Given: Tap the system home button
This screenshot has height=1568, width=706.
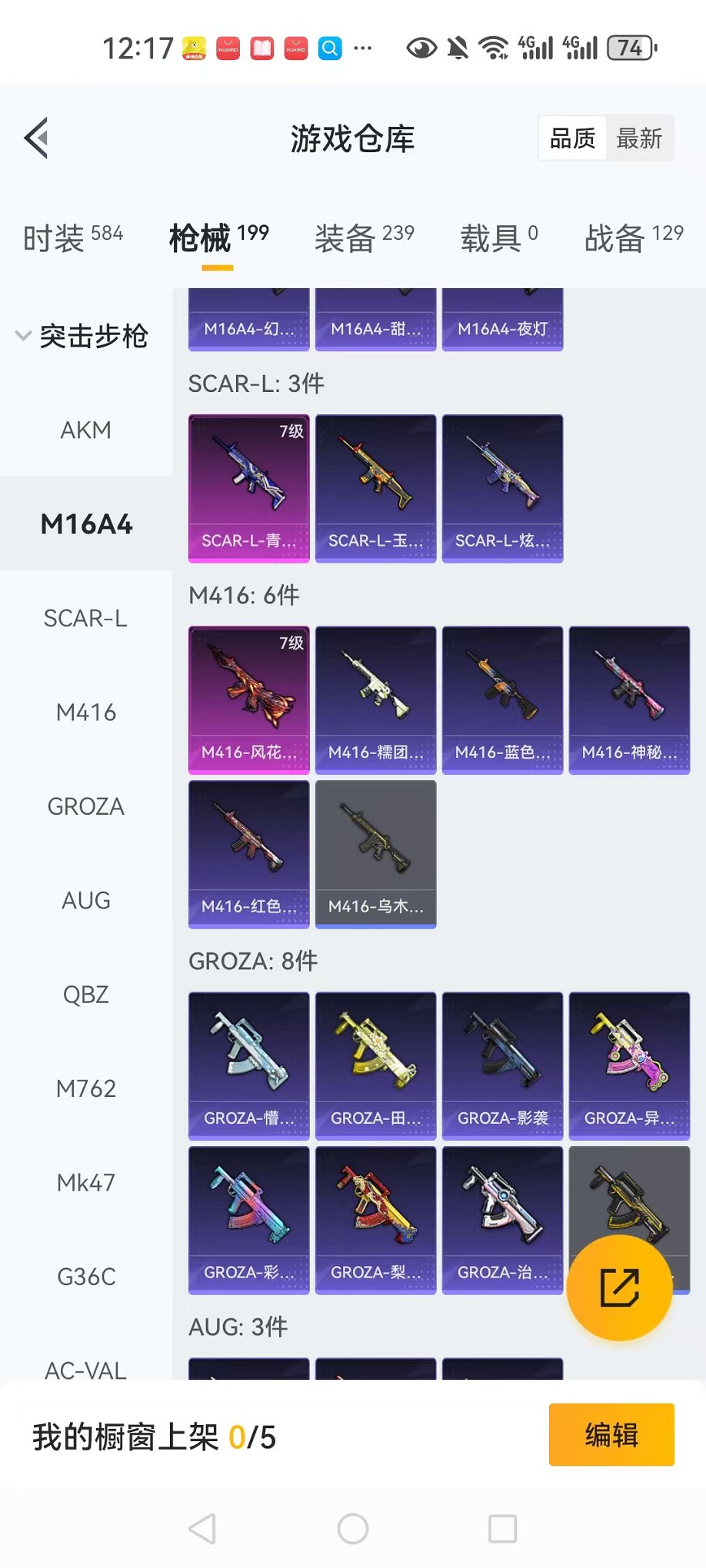Looking at the screenshot, I should click(x=353, y=1529).
